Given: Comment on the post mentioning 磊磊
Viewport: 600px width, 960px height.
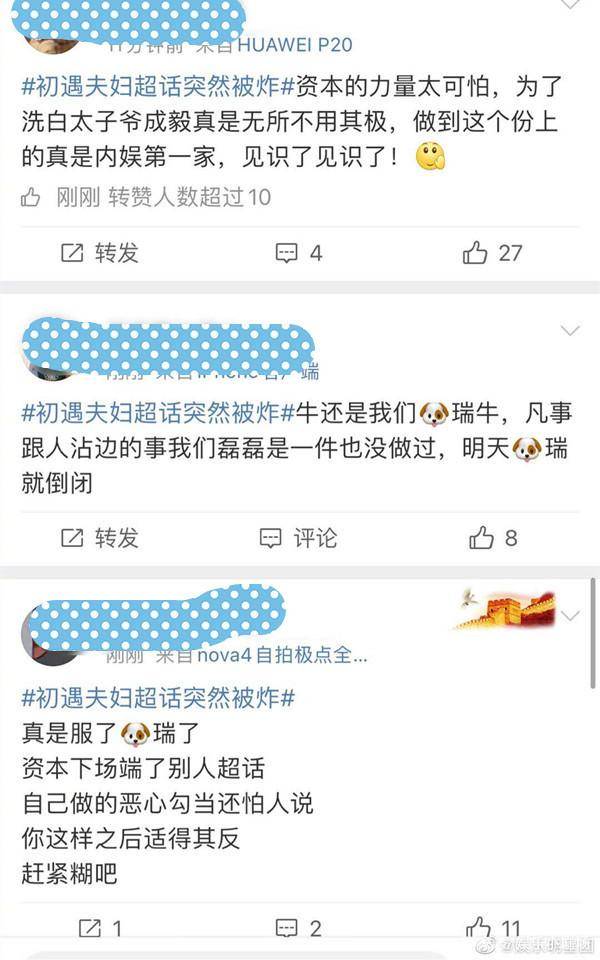Looking at the screenshot, I should click(299, 538).
